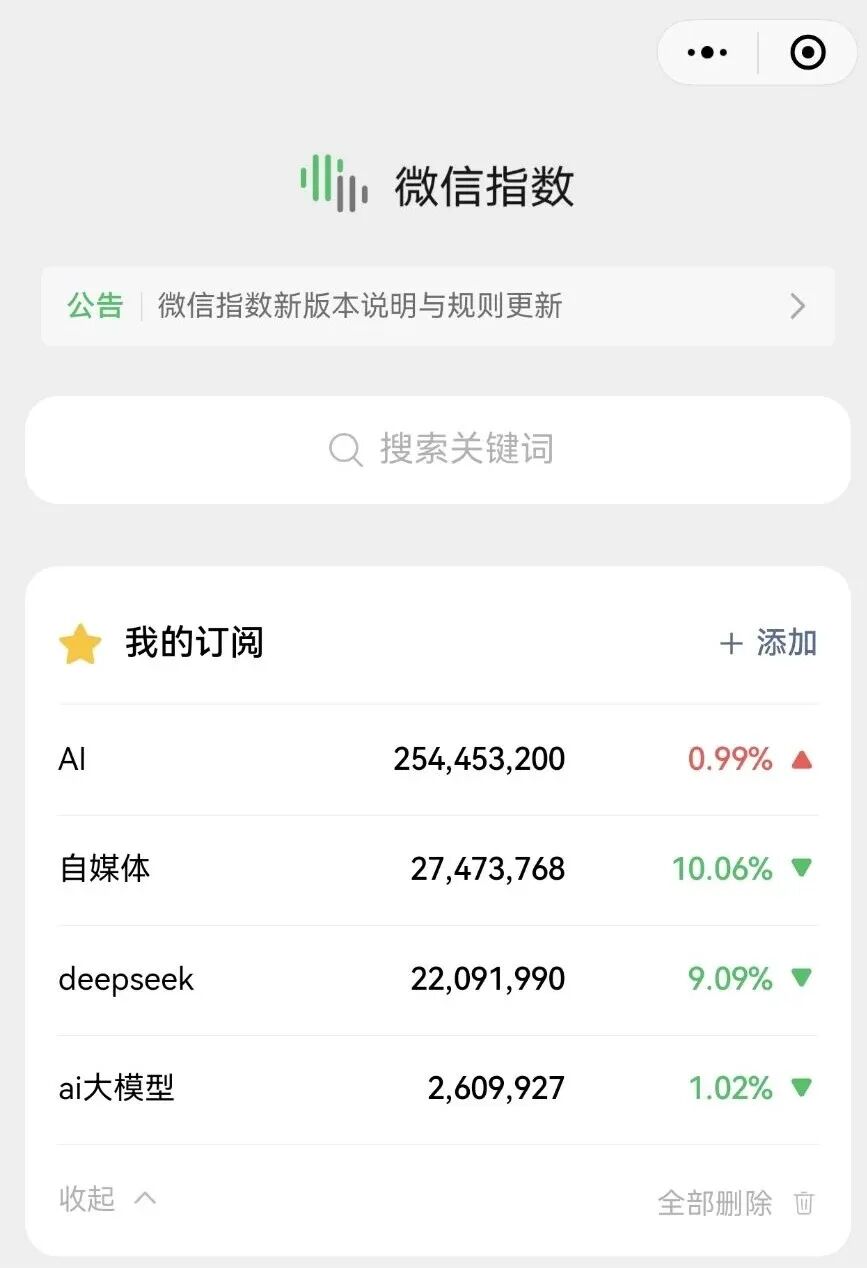Click the circular capsule close icon
The image size is (867, 1268).
(x=808, y=52)
